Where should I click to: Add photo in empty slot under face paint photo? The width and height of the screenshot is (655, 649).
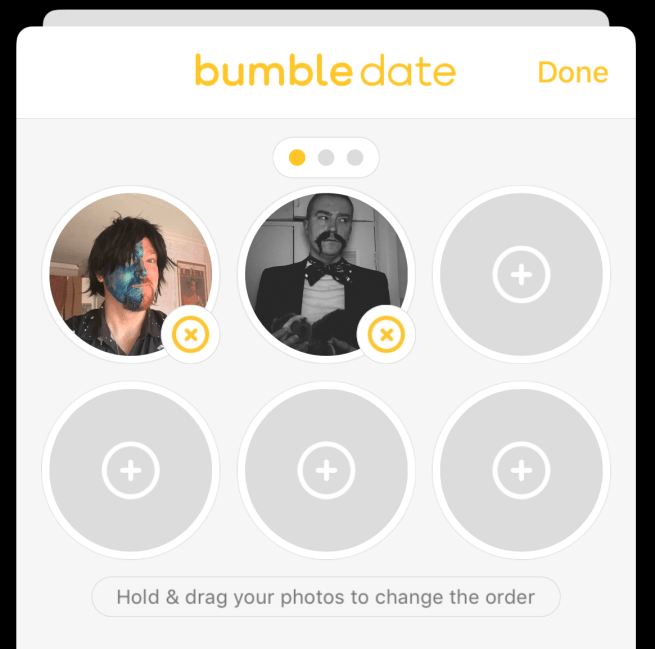[130, 469]
